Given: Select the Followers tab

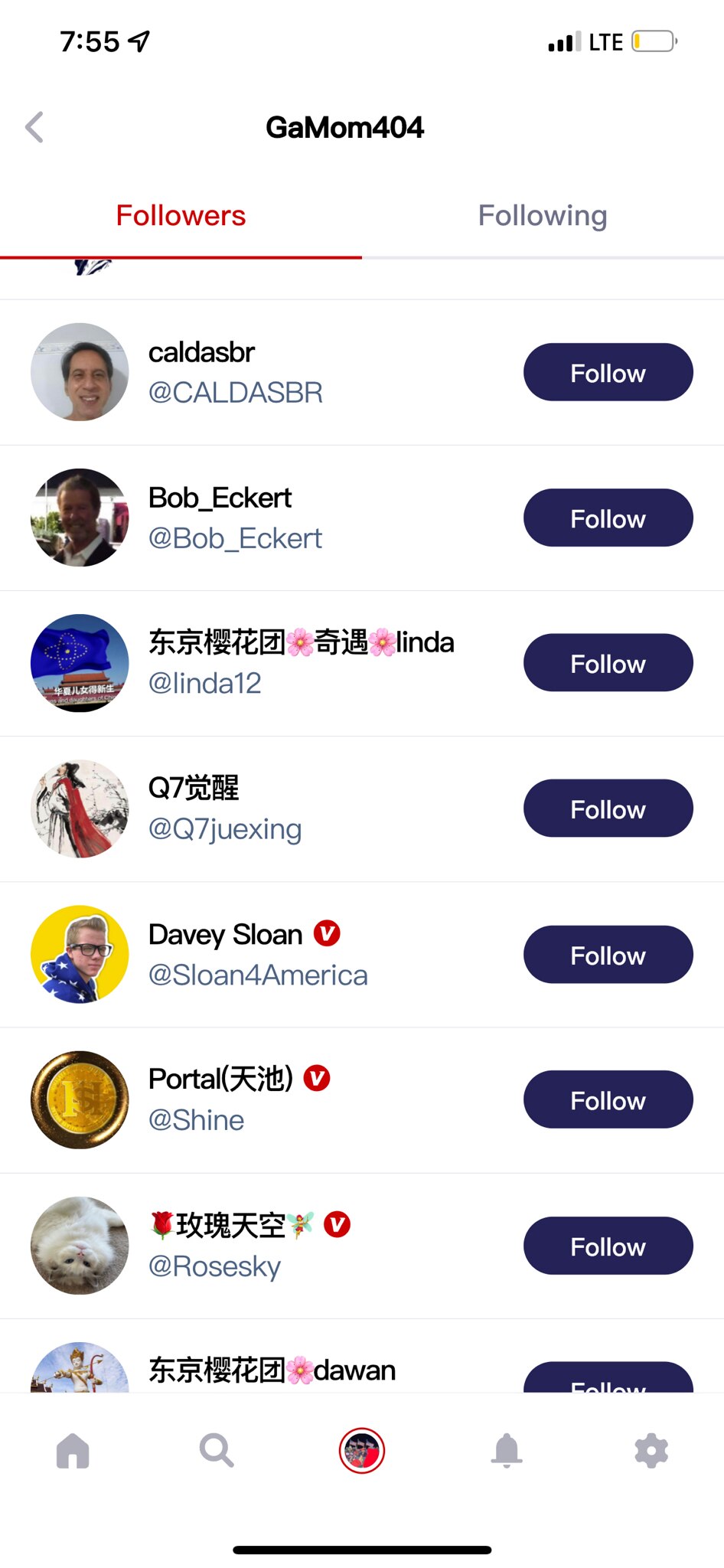Looking at the screenshot, I should [x=181, y=215].
